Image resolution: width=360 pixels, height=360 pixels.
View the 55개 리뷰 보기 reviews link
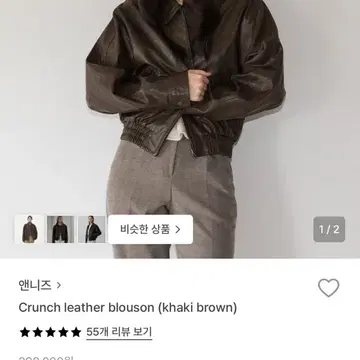(x=119, y=332)
